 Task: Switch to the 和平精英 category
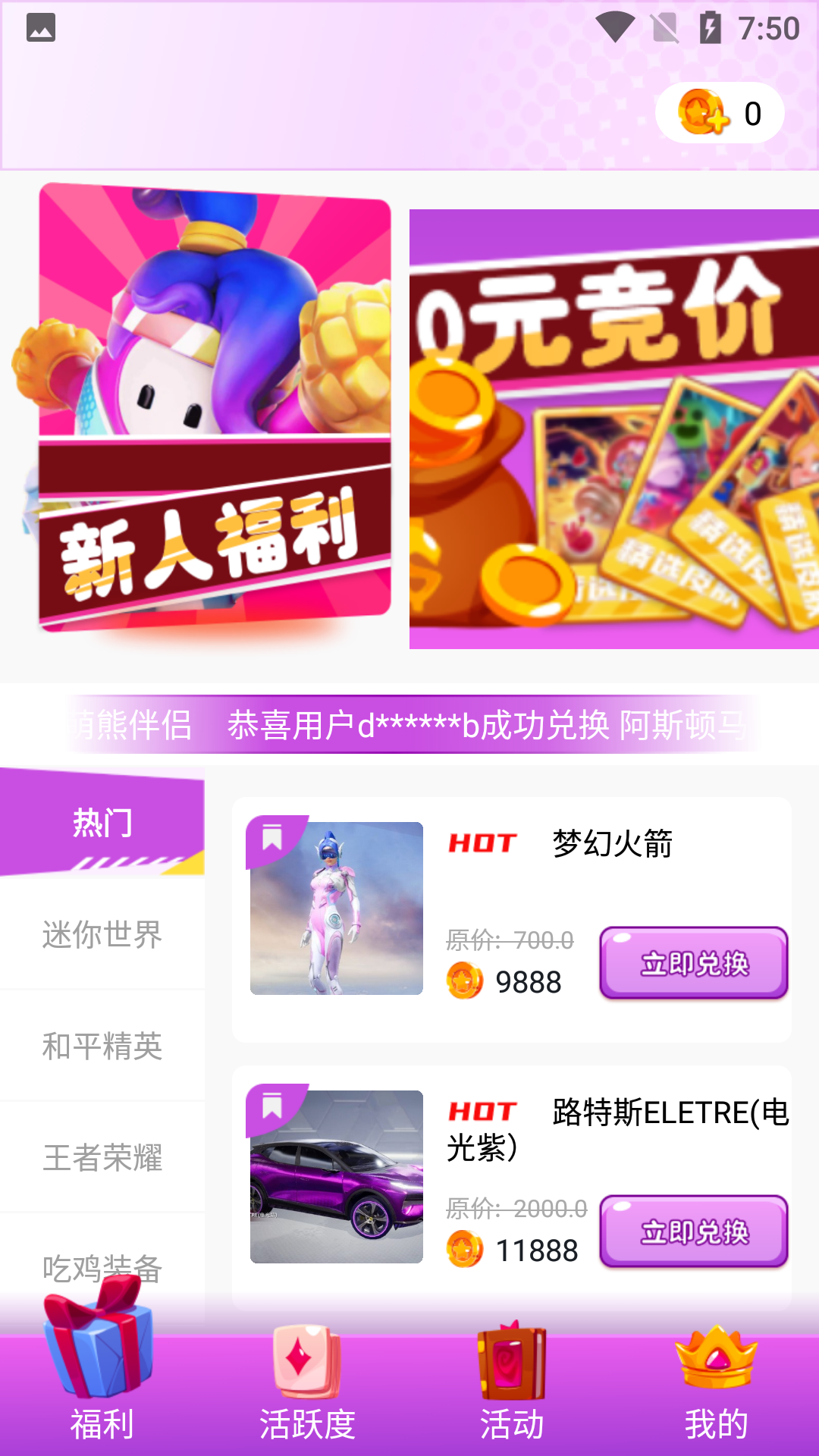click(x=102, y=1046)
